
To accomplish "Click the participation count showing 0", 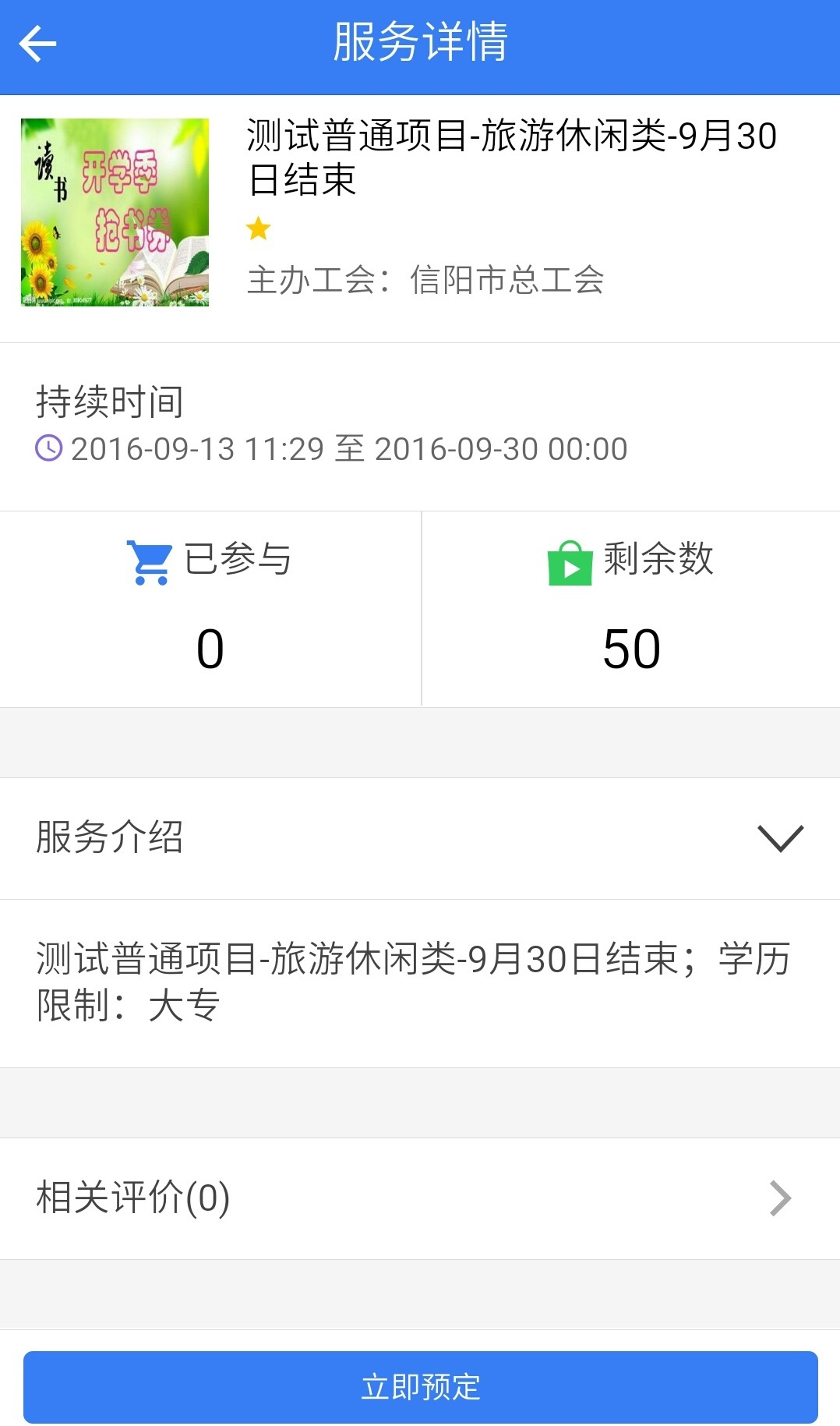I will click(210, 648).
